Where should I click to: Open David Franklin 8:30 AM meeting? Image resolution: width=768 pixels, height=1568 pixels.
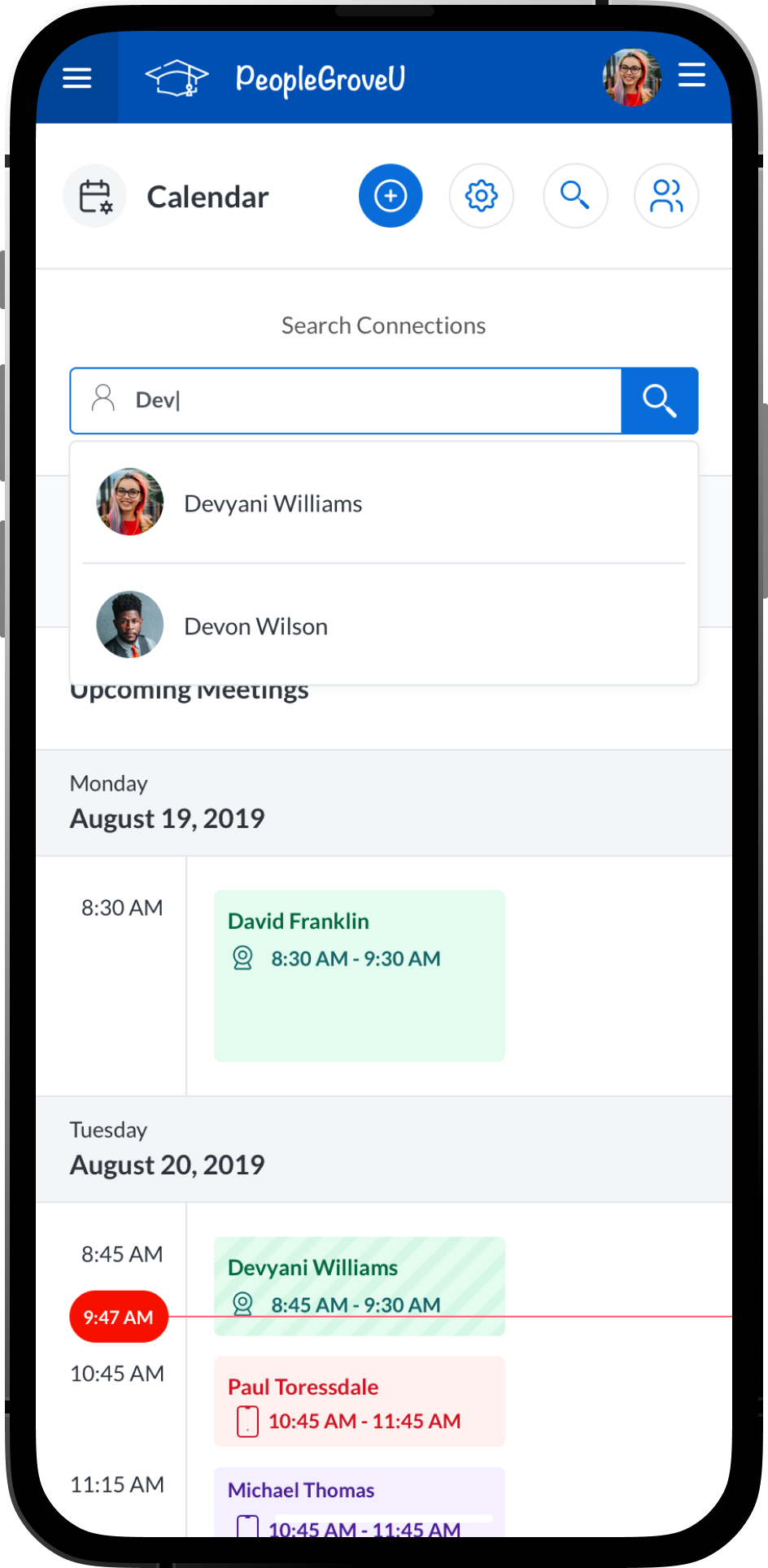coord(359,975)
